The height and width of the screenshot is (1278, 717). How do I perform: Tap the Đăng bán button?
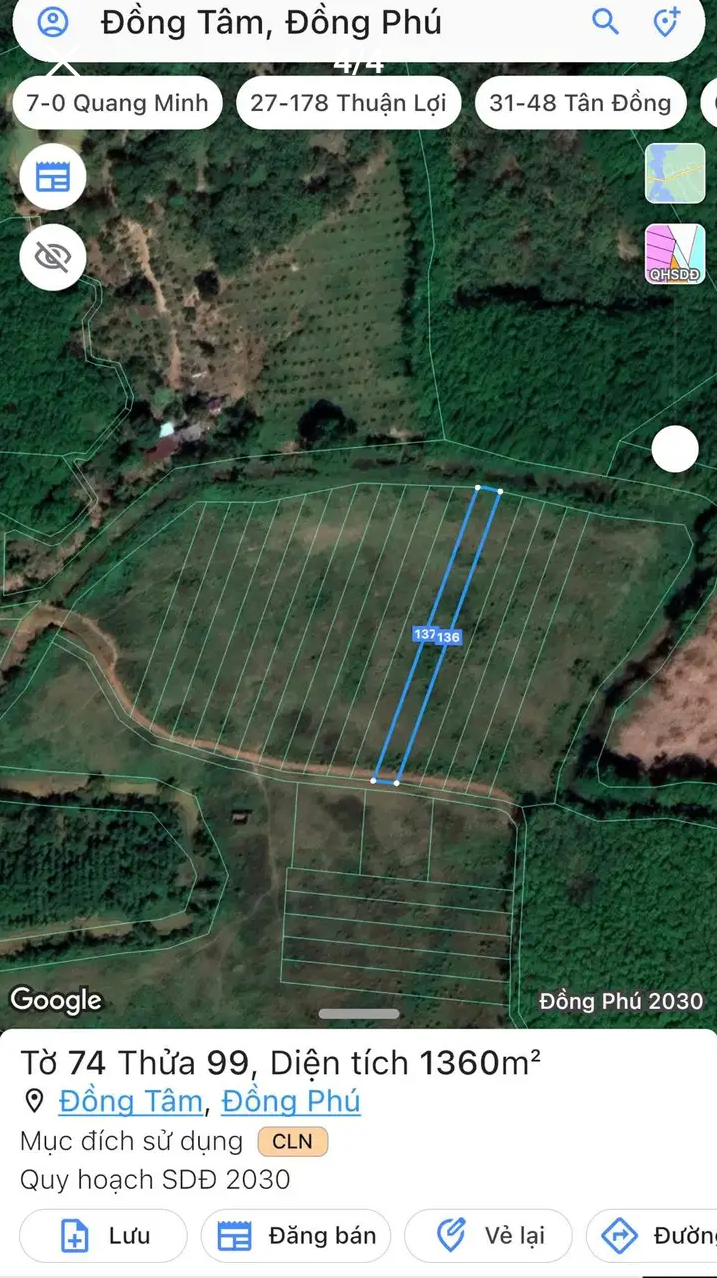pos(296,1236)
